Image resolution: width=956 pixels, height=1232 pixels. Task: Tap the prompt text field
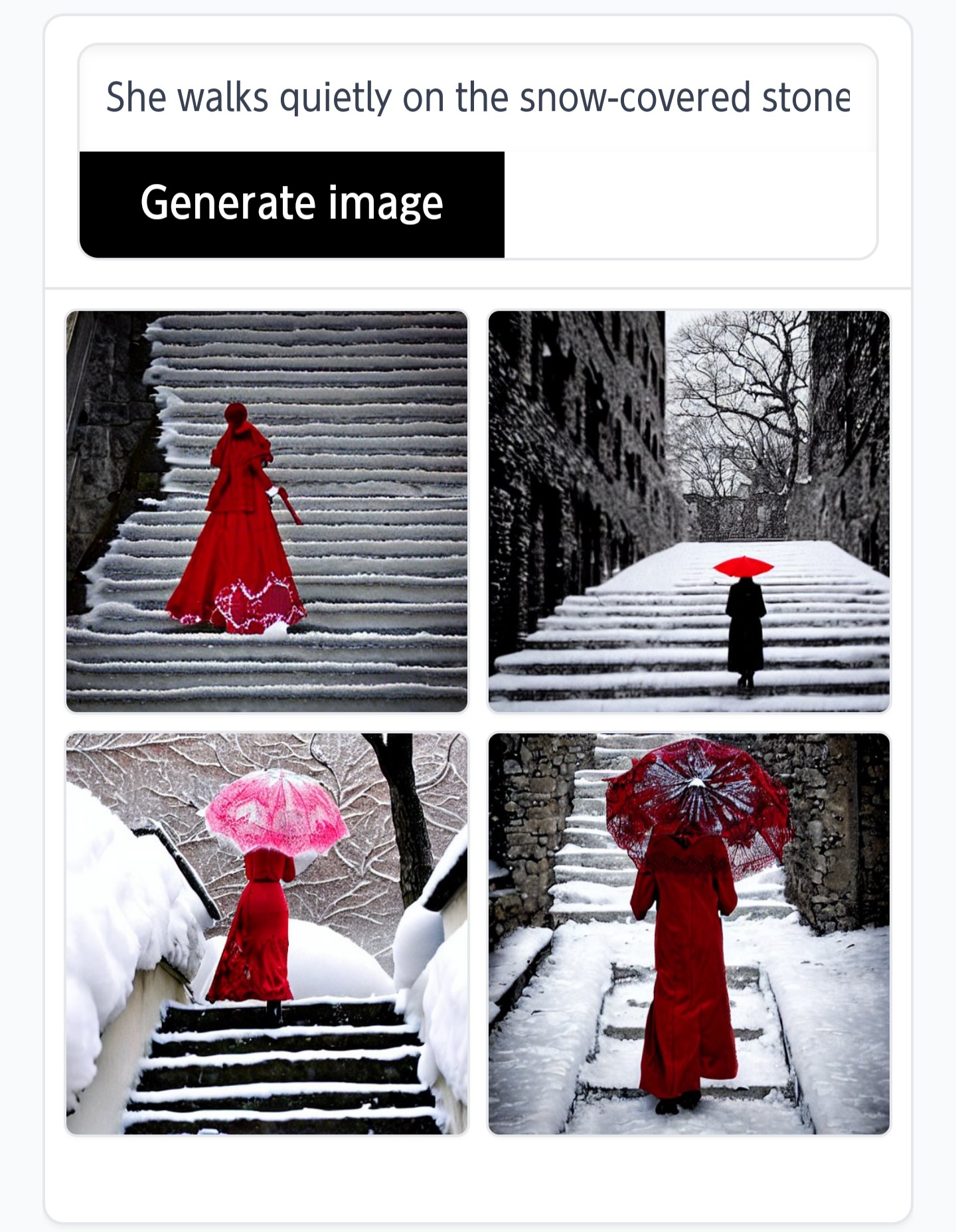coord(477,98)
